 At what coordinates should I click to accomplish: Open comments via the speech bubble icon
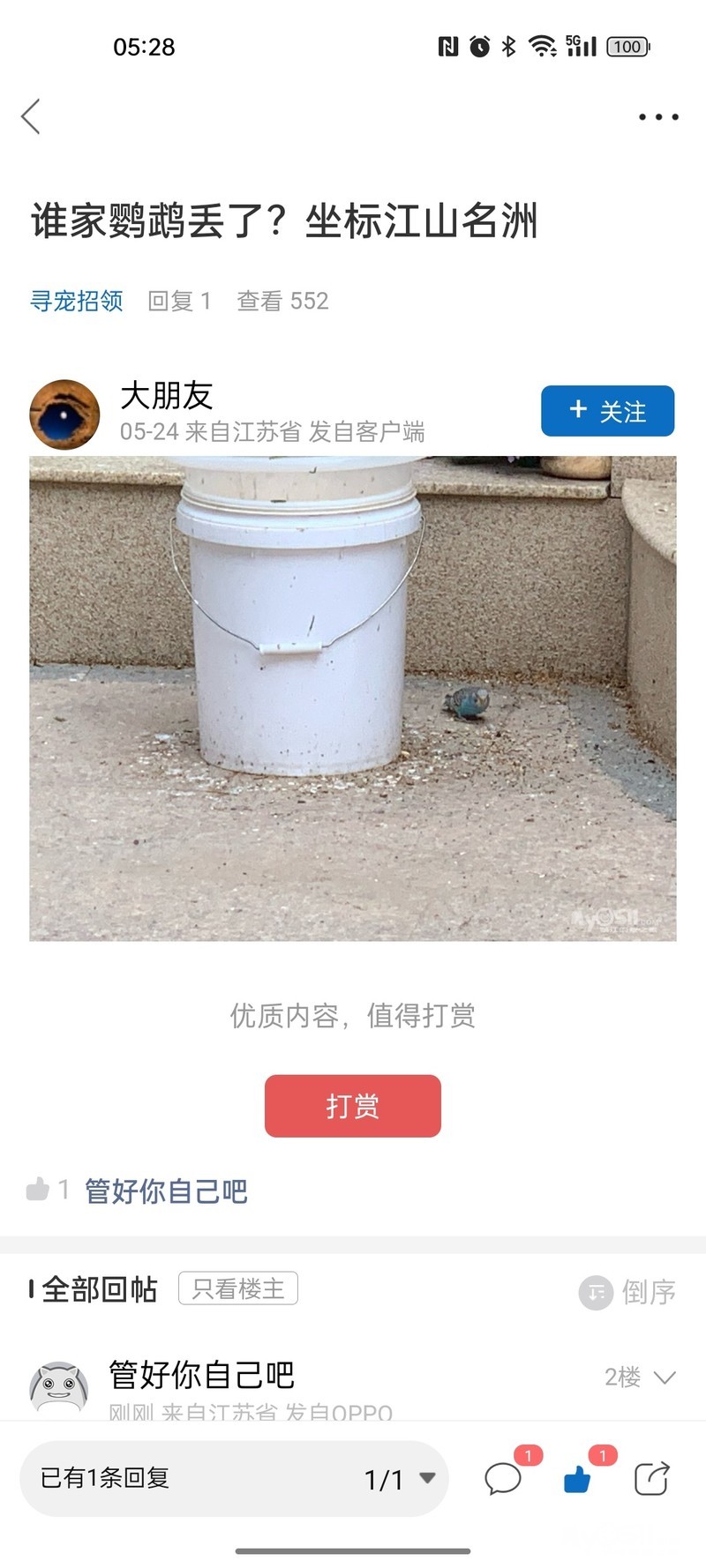(503, 1478)
